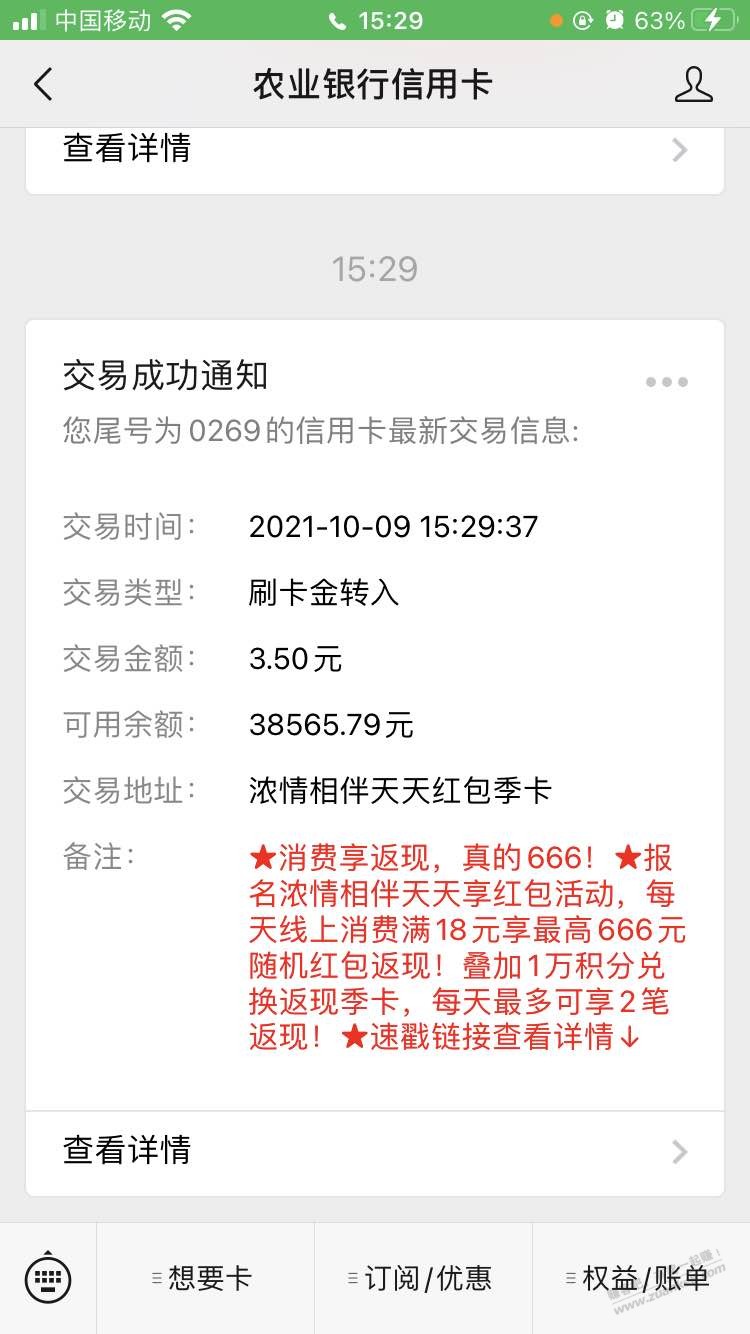The height and width of the screenshot is (1334, 750).
Task: Open the three-dot menu on 交易成功通知
Action: (666, 382)
